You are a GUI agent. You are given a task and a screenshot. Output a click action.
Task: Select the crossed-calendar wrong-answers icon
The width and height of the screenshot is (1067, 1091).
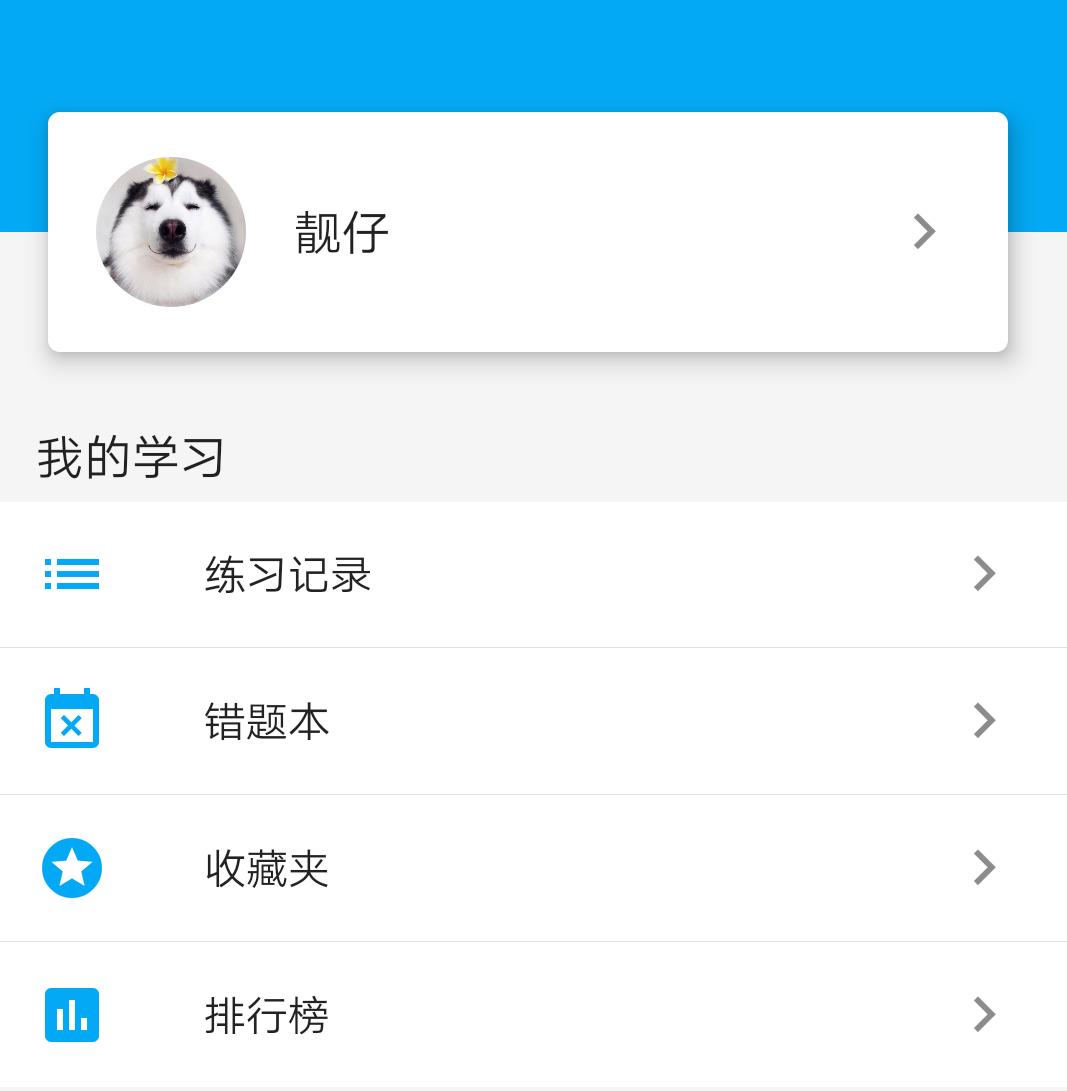tap(71, 721)
